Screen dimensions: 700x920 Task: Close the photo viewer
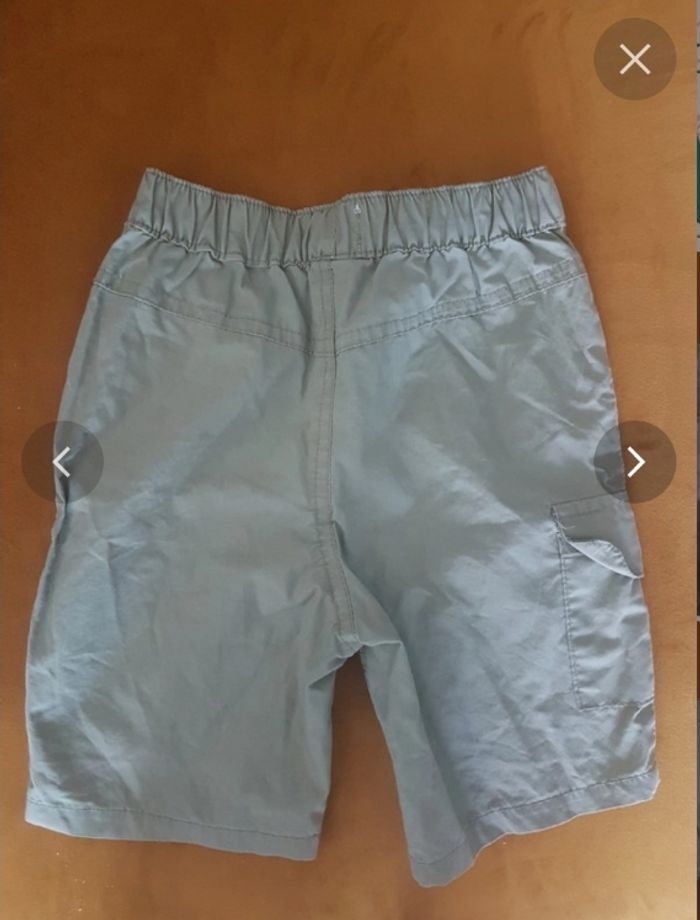(635, 59)
